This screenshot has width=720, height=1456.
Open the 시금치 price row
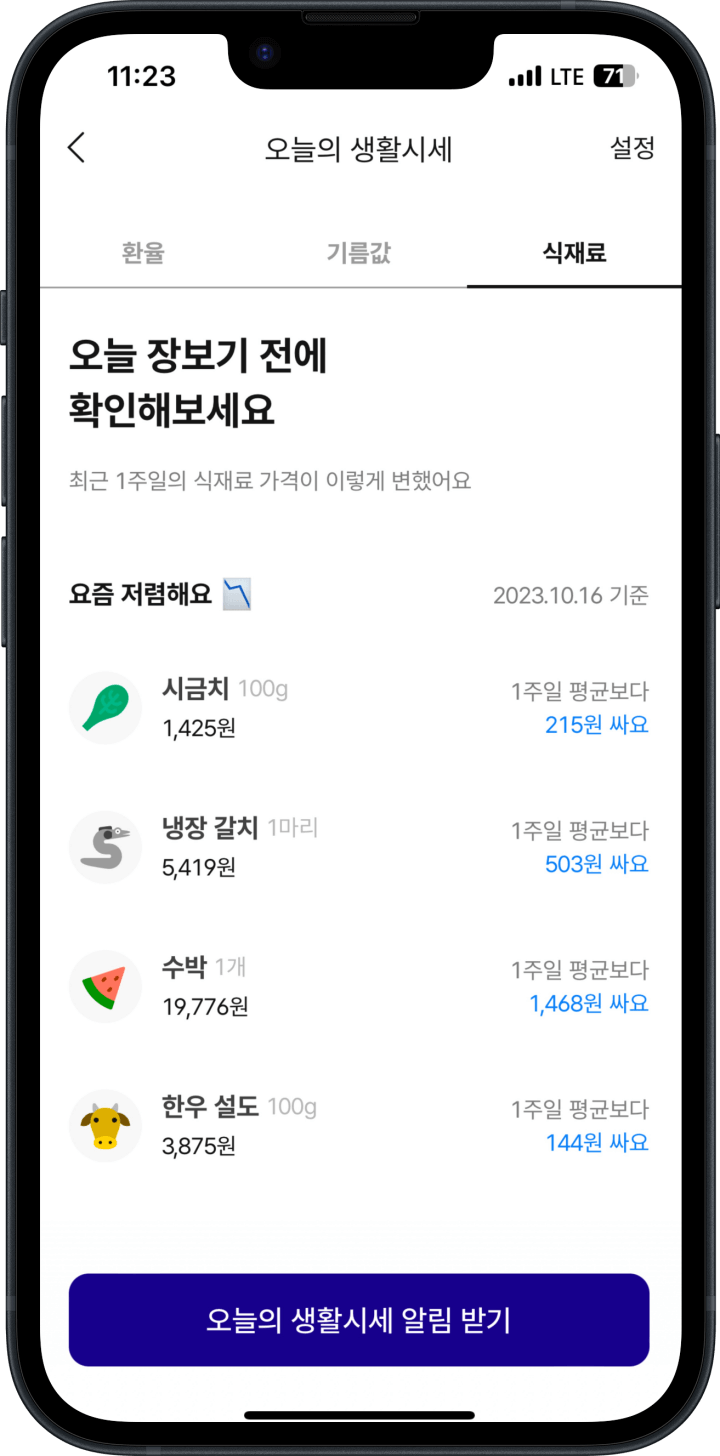359,708
